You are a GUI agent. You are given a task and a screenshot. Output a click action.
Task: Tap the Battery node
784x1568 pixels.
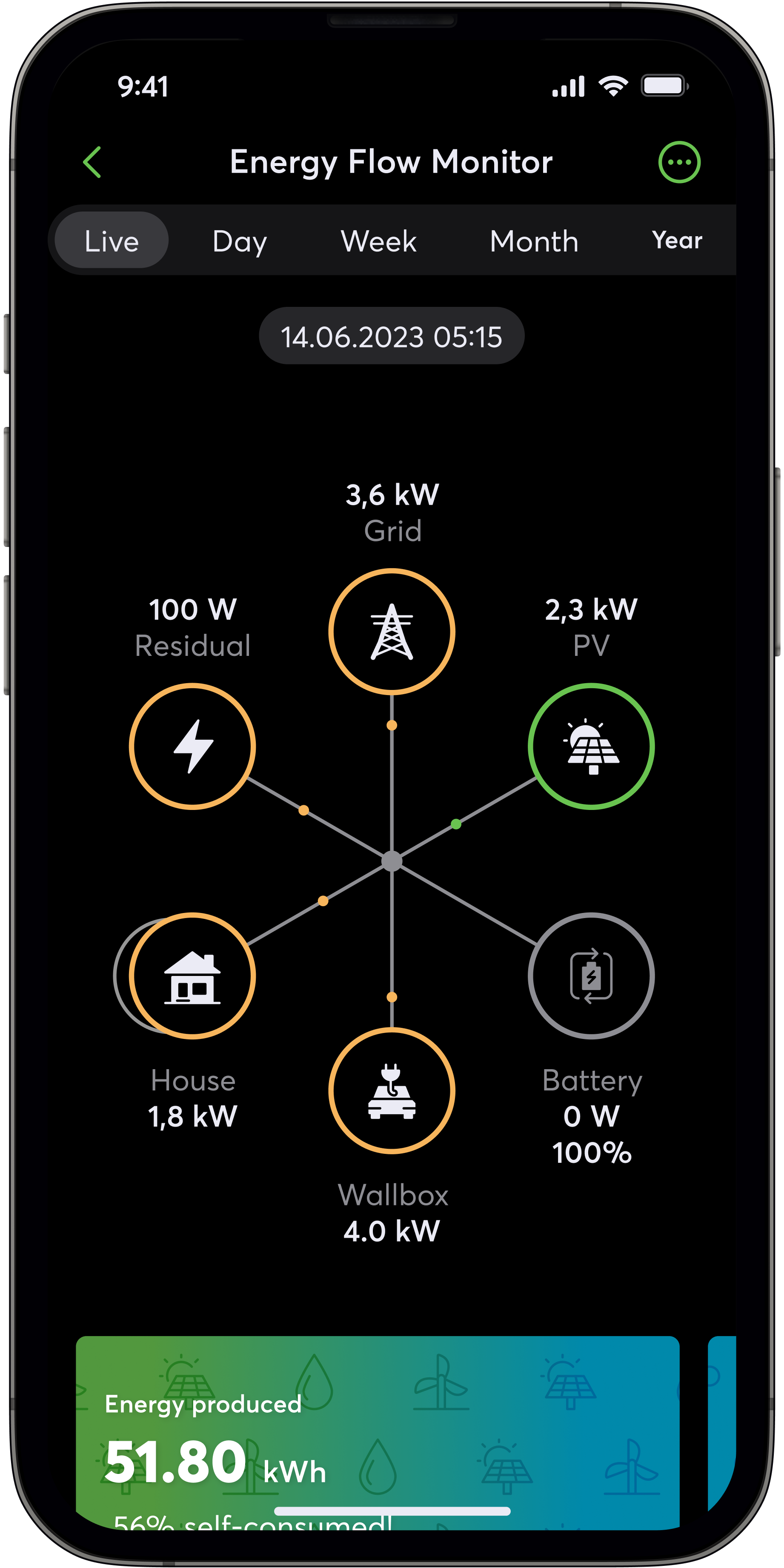pos(591,976)
